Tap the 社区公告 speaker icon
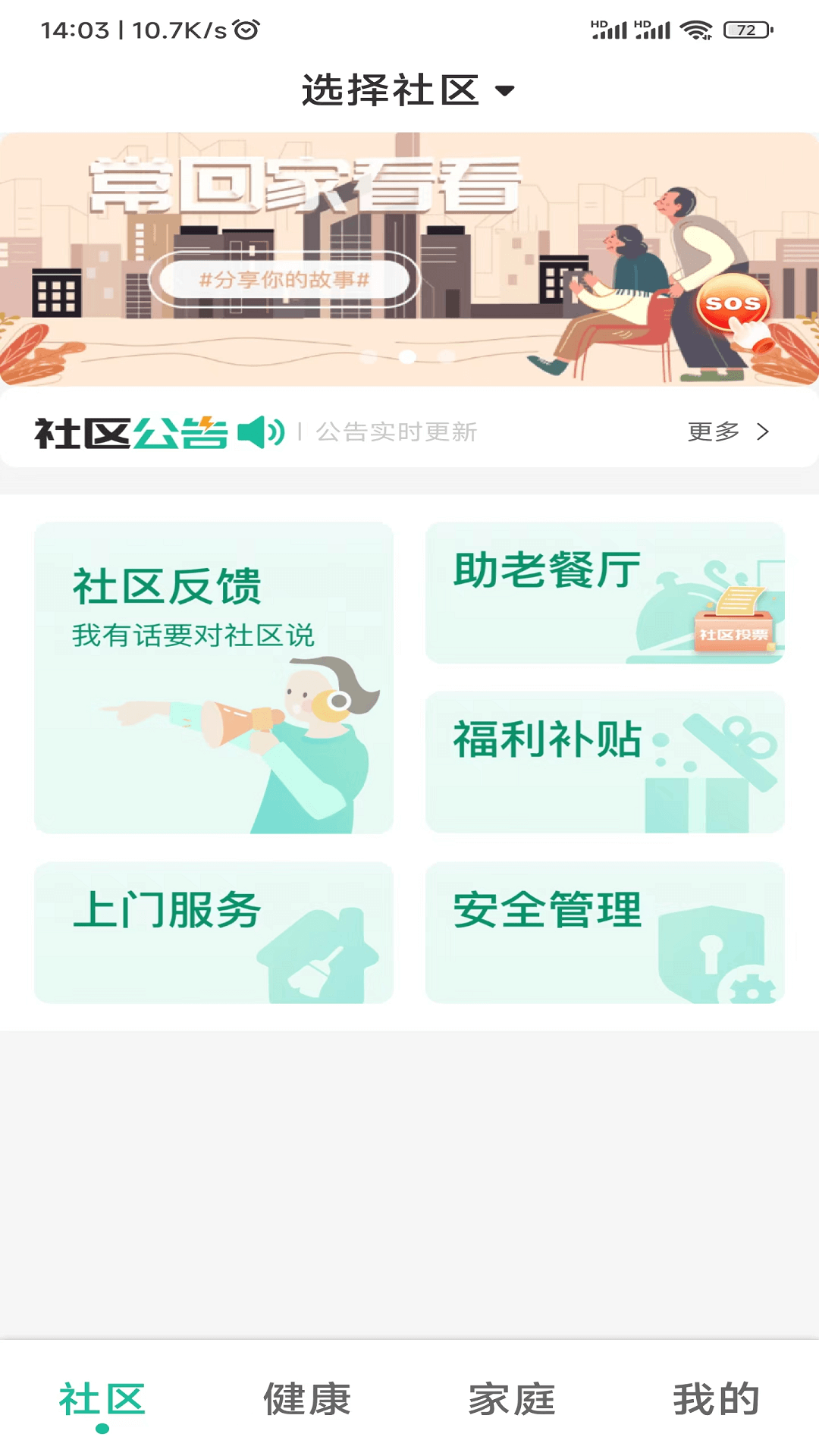Screen dimensions: 819x1456 click(262, 431)
